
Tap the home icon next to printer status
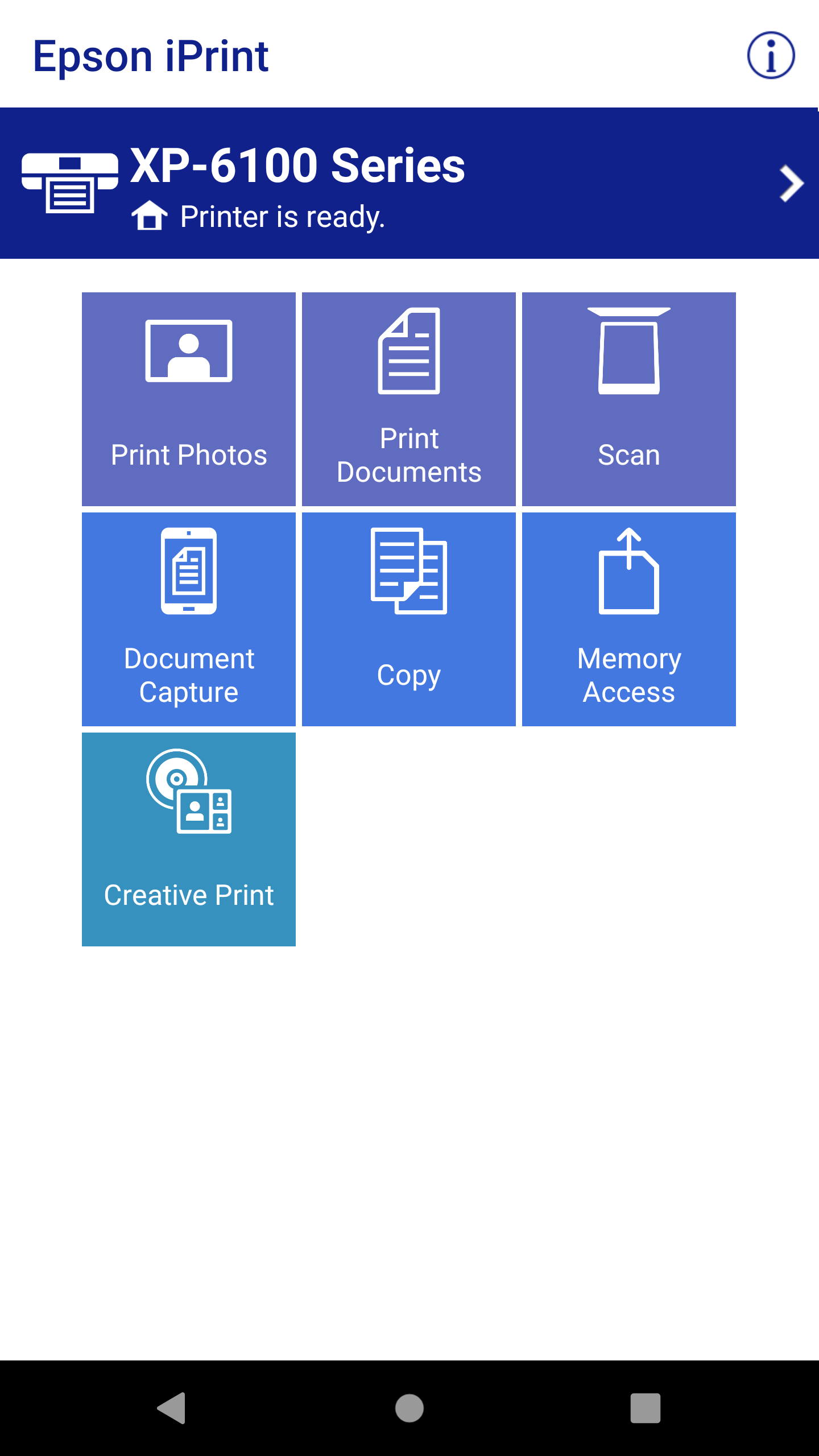tap(150, 217)
